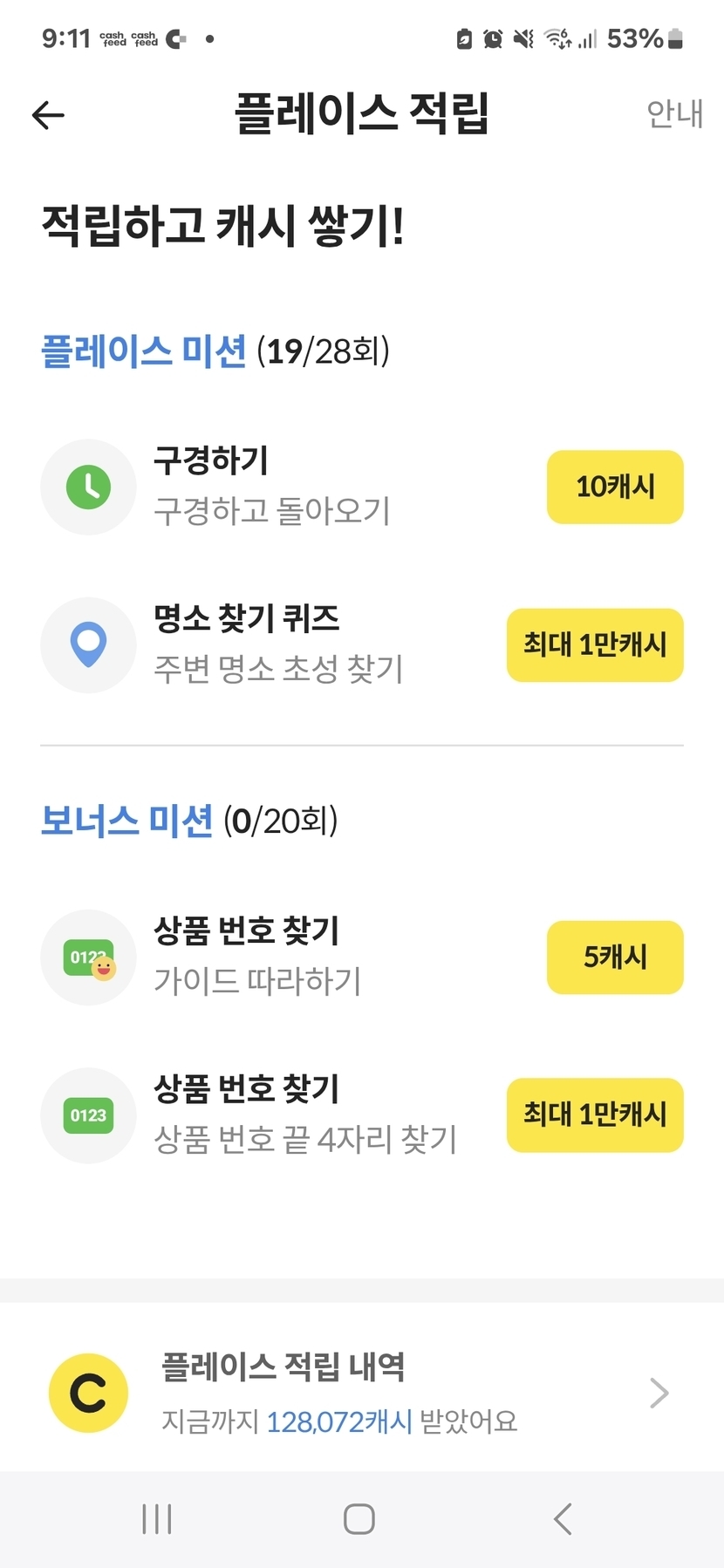Open 플레이스 적립 내역 history
Viewport: 724px width, 1568px height.
point(362,1392)
